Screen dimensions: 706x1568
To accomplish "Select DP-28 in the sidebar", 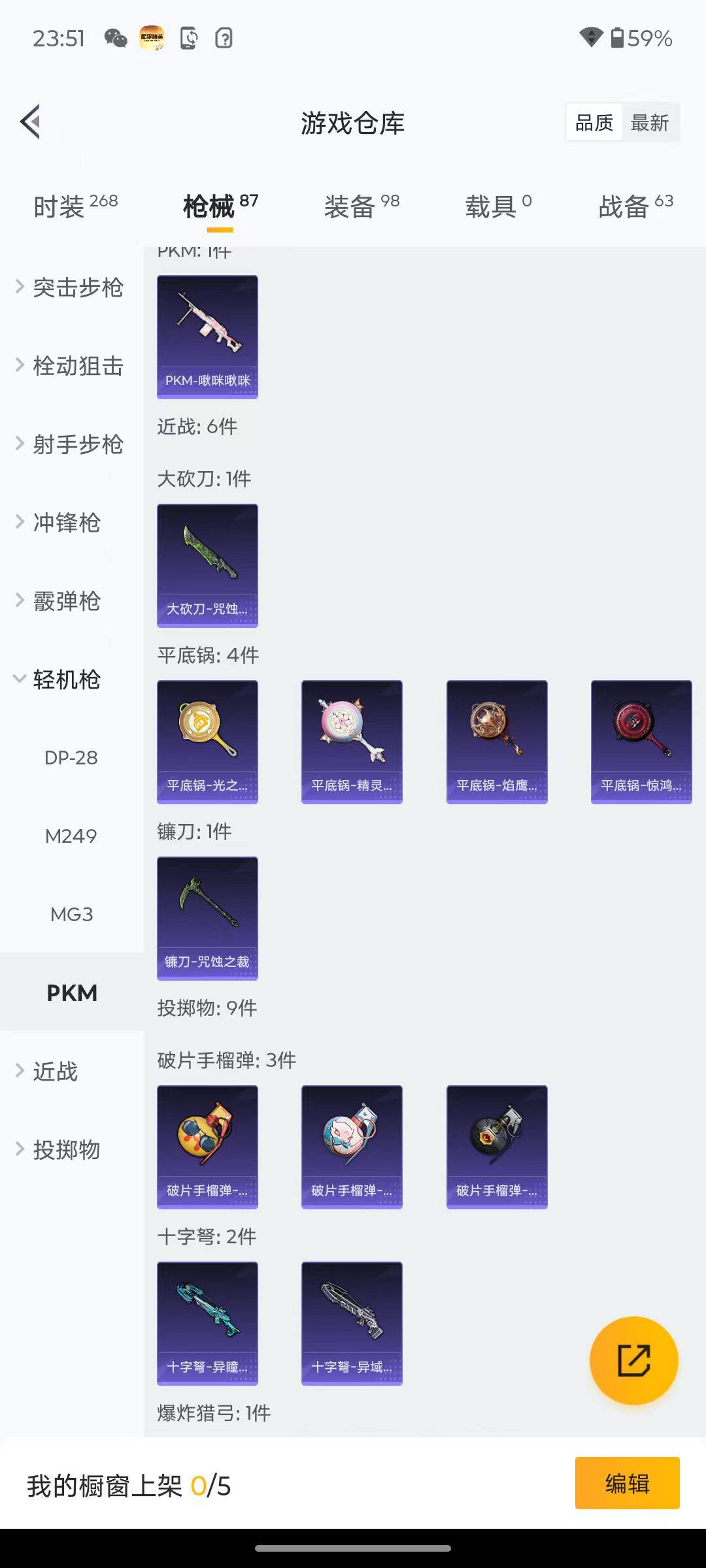I will tap(71, 758).
